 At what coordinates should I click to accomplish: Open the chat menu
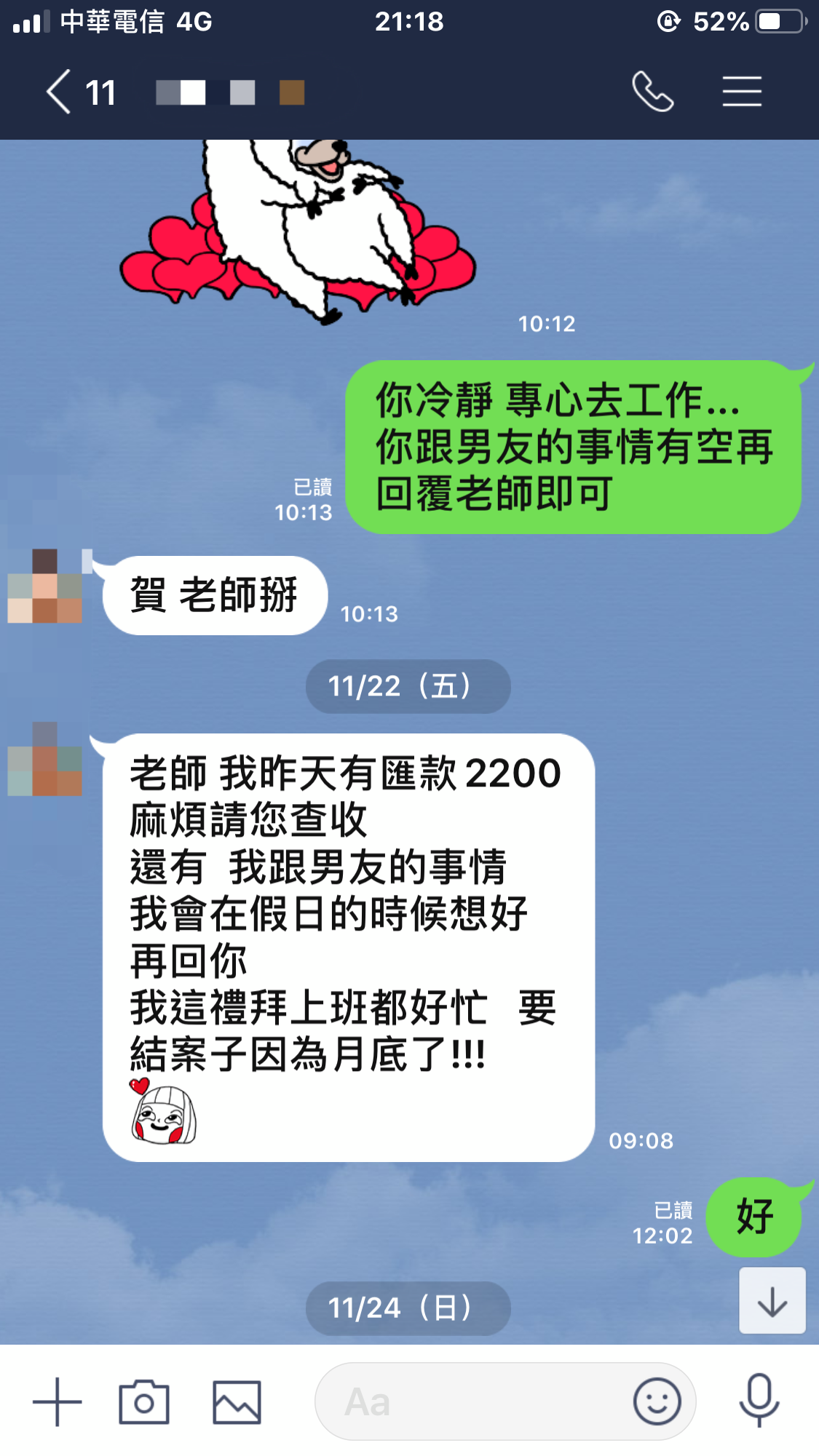coord(742,92)
